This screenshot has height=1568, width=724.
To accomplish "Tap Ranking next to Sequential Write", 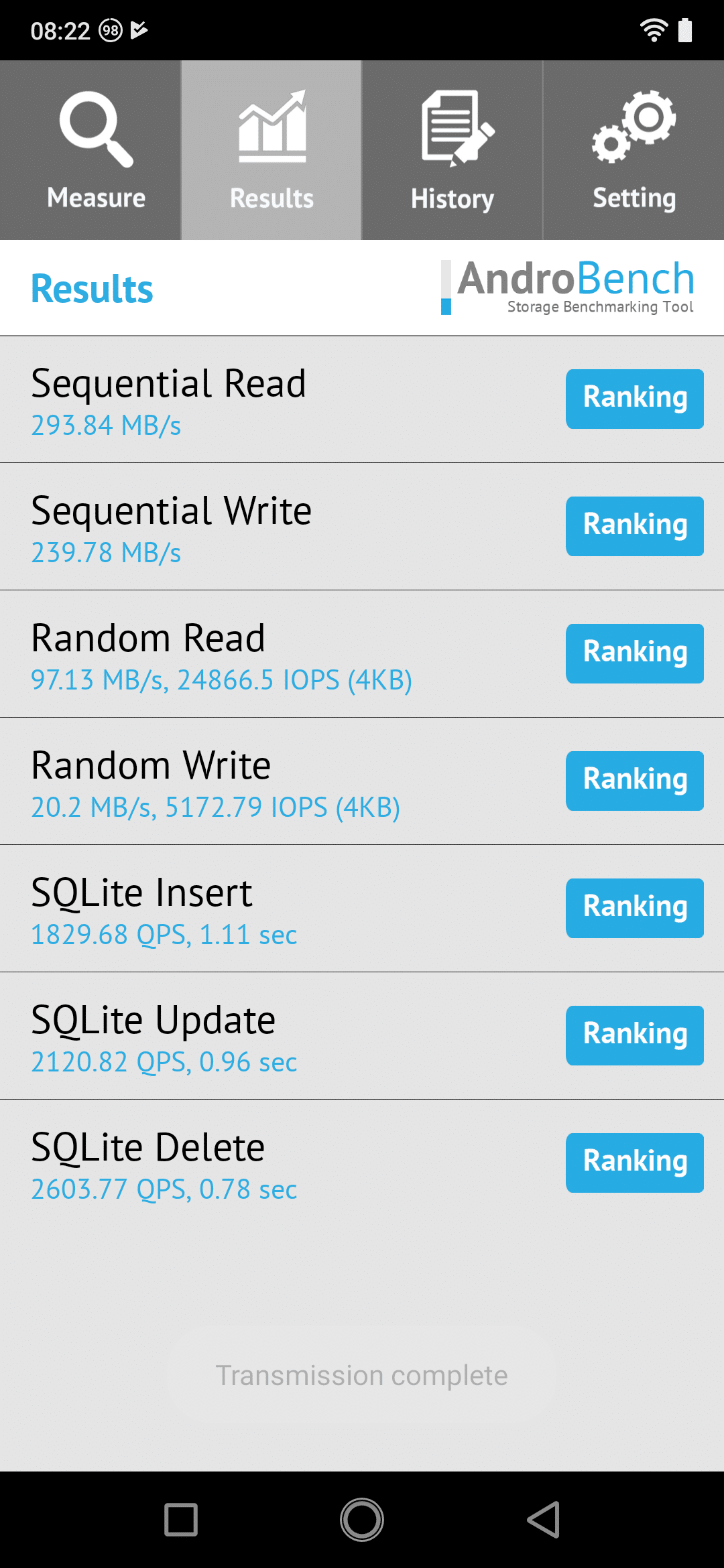I will coord(635,526).
